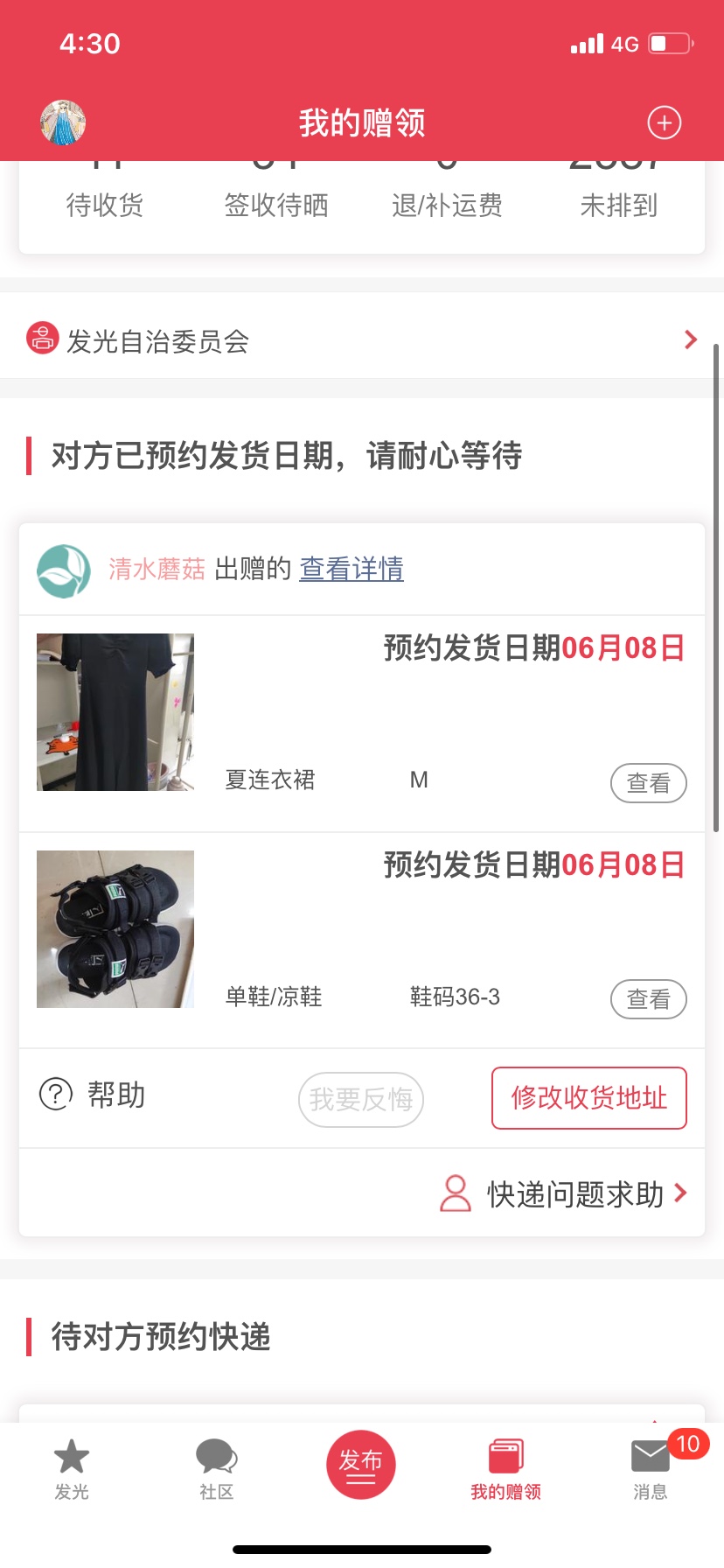Image resolution: width=724 pixels, height=1568 pixels.
Task: Tap 修改收货地址 to change address
Action: (588, 1097)
